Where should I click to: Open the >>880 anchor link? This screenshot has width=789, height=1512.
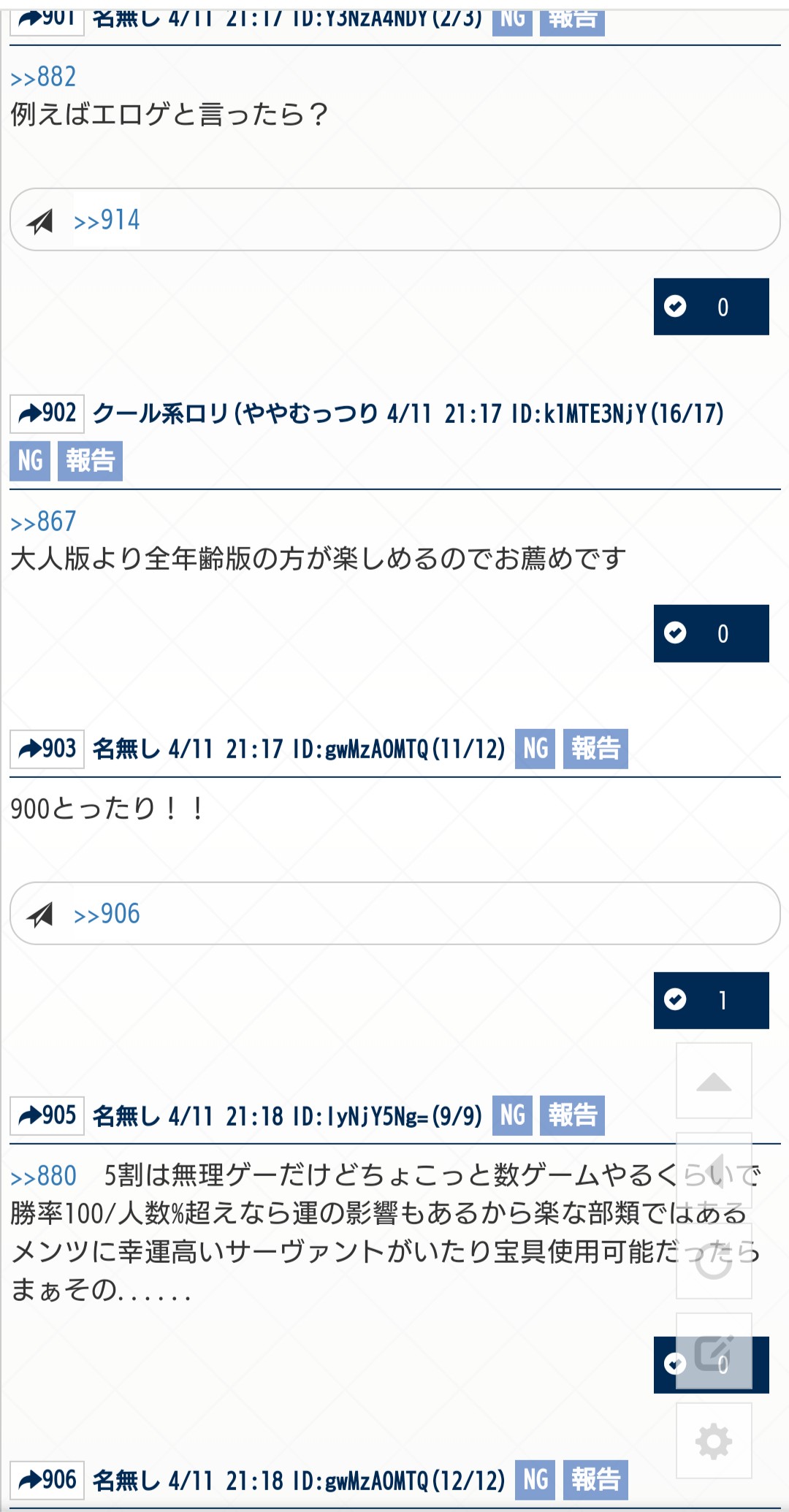click(x=43, y=1176)
